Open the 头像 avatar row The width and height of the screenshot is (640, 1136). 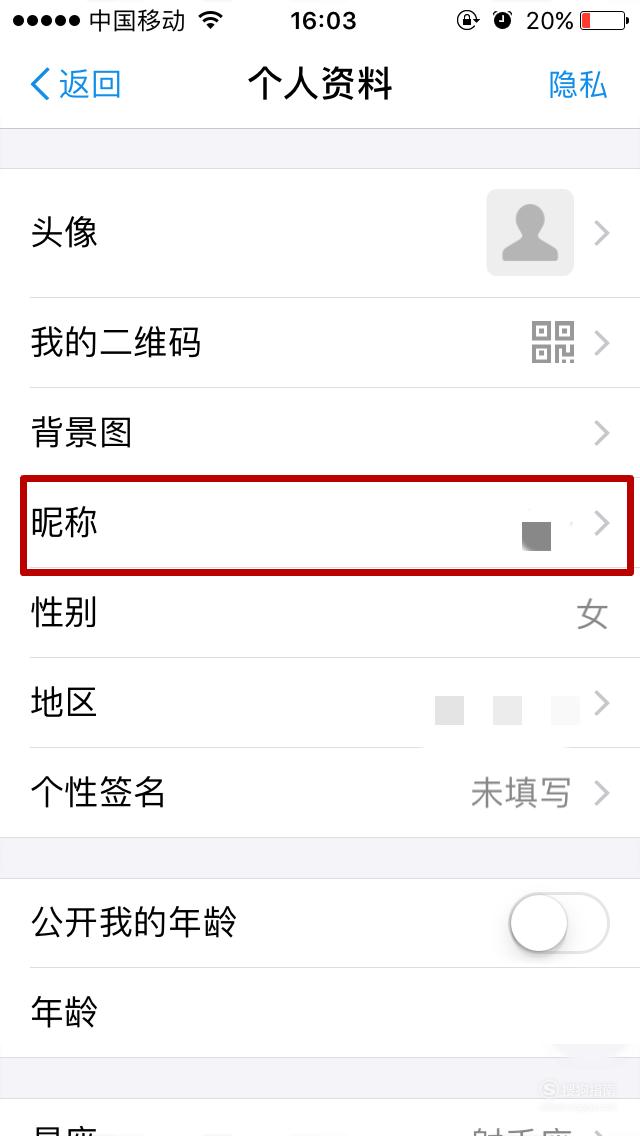320,233
